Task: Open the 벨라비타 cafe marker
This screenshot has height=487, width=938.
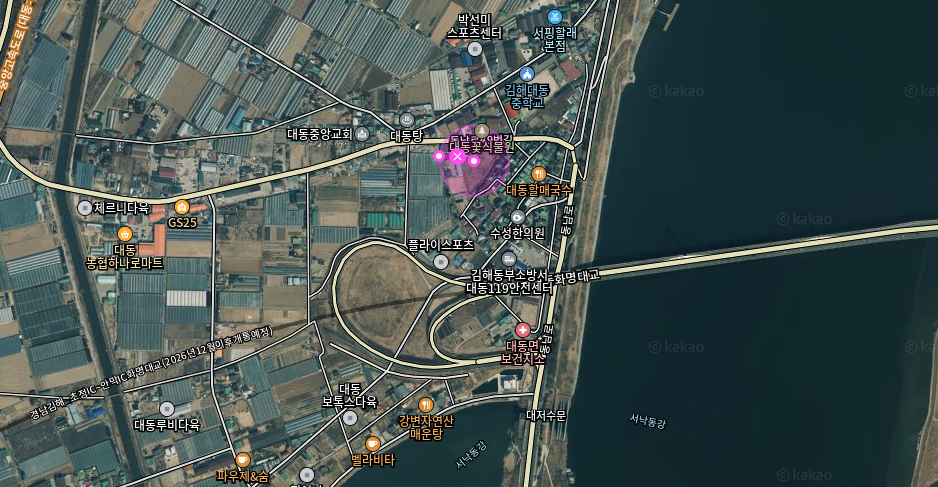Action: [x=373, y=444]
